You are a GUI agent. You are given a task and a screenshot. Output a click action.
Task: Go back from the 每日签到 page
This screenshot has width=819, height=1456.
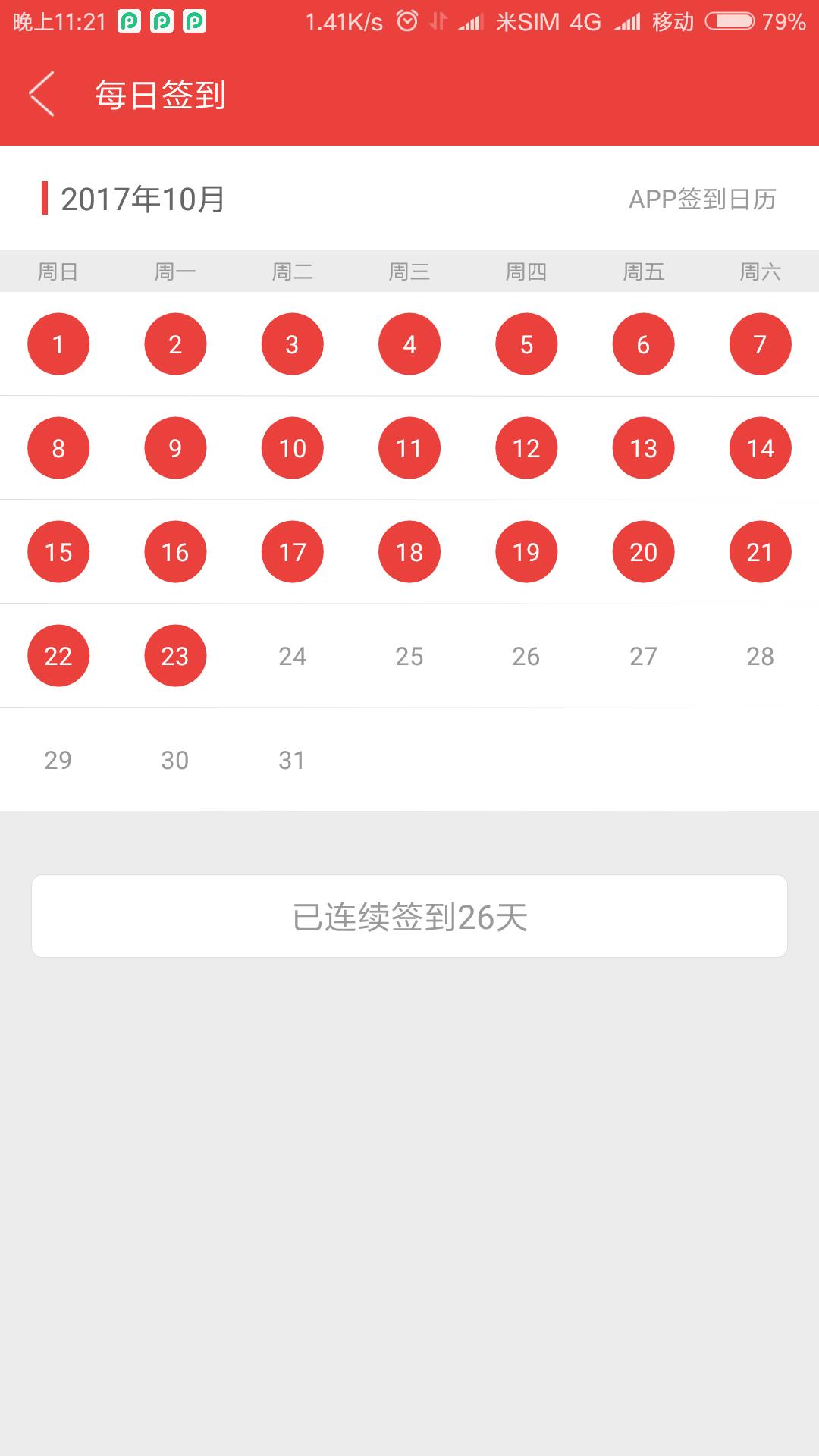tap(42, 94)
